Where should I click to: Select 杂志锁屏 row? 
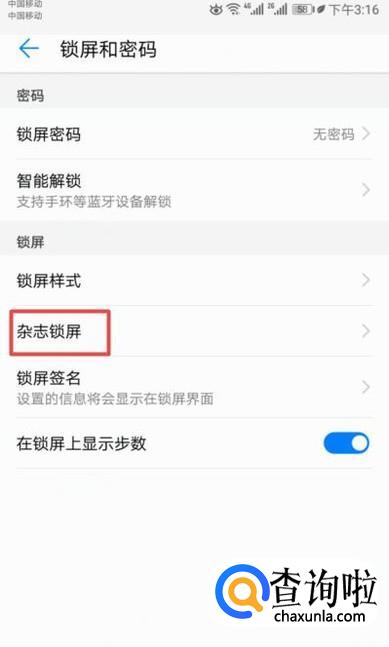click(194, 331)
